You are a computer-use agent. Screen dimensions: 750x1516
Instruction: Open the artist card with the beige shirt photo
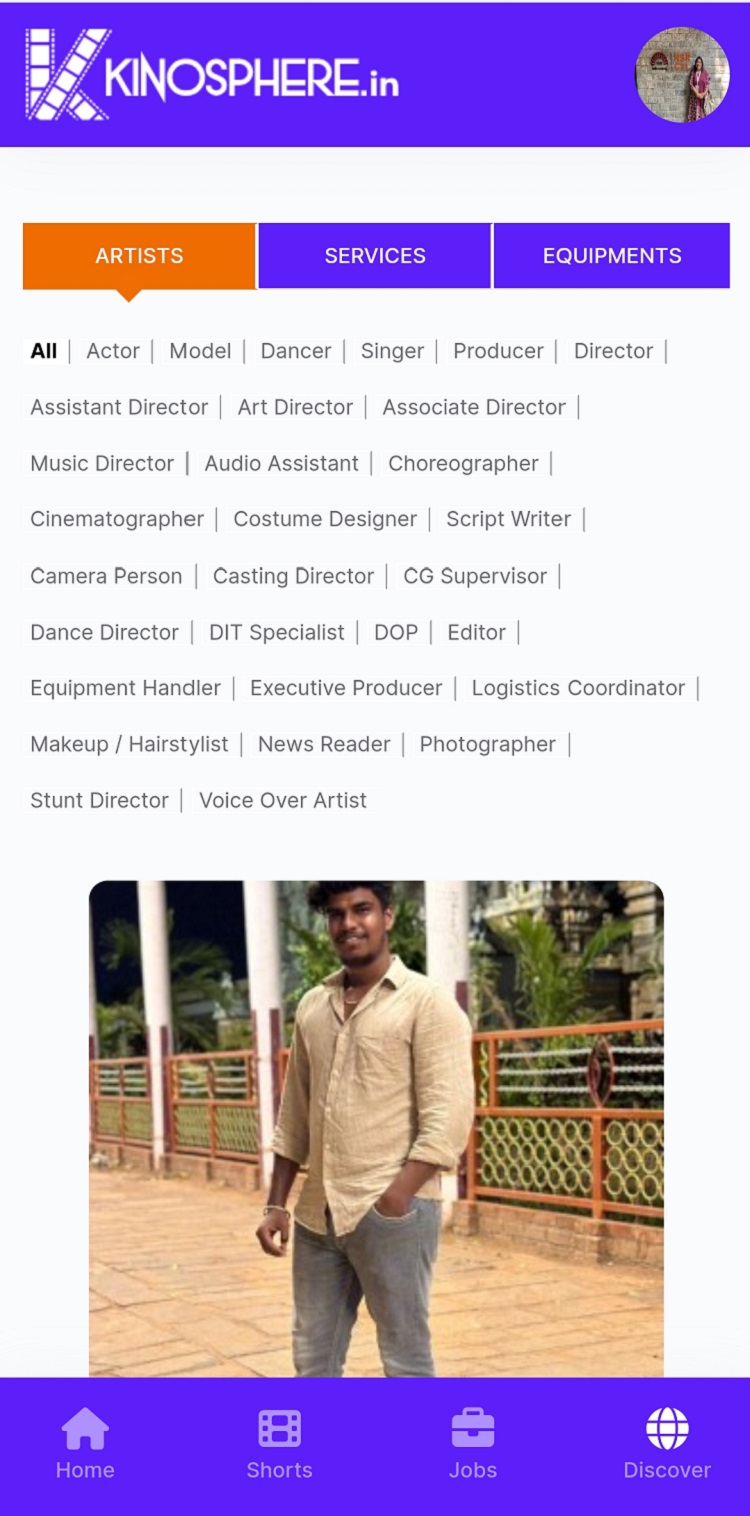pyautogui.click(x=376, y=1128)
